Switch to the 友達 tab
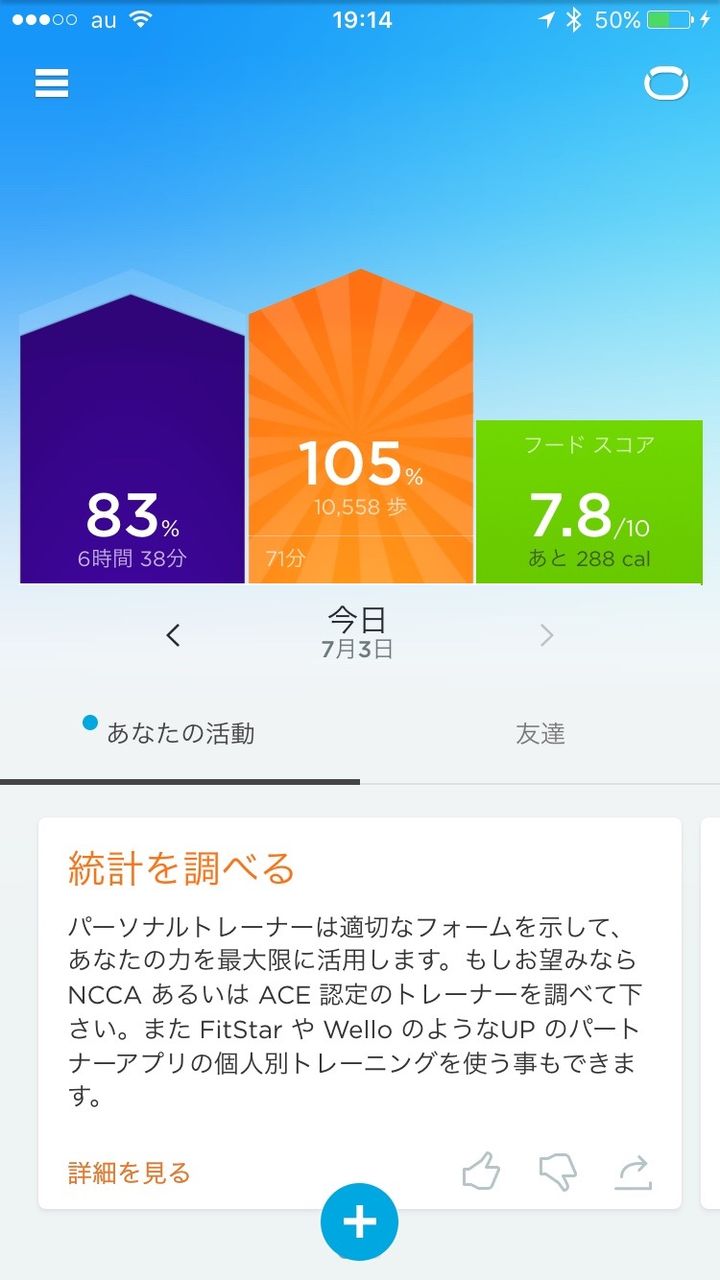720x1280 pixels. [540, 733]
